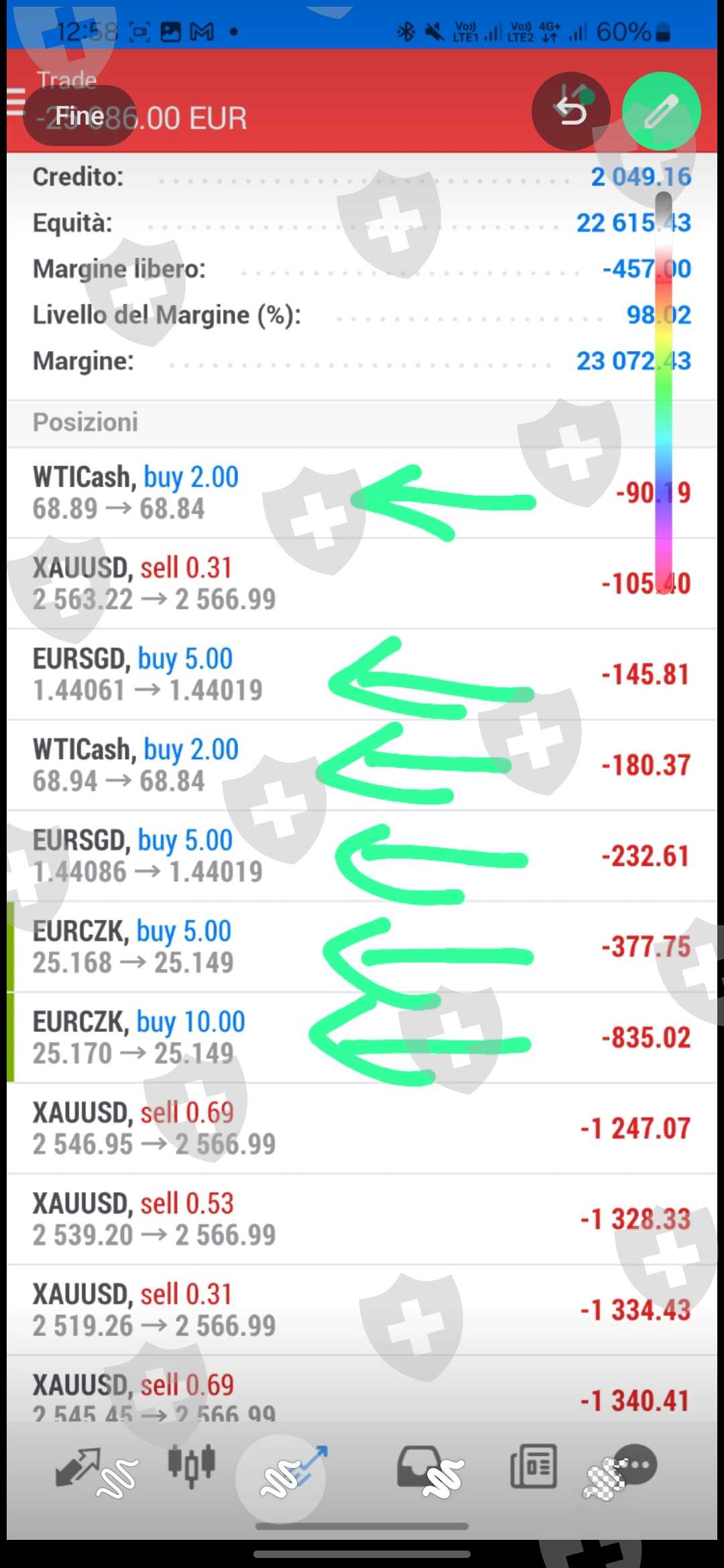The width and height of the screenshot is (724, 1568).
Task: Select the checkered squiggle brush
Action: (x=605, y=1479)
